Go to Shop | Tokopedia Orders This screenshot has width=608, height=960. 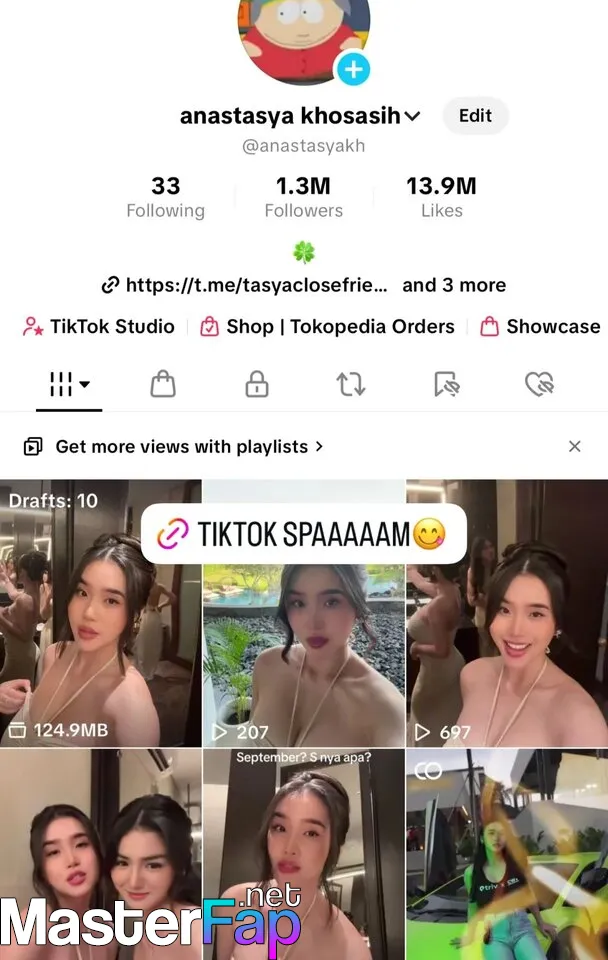327,326
